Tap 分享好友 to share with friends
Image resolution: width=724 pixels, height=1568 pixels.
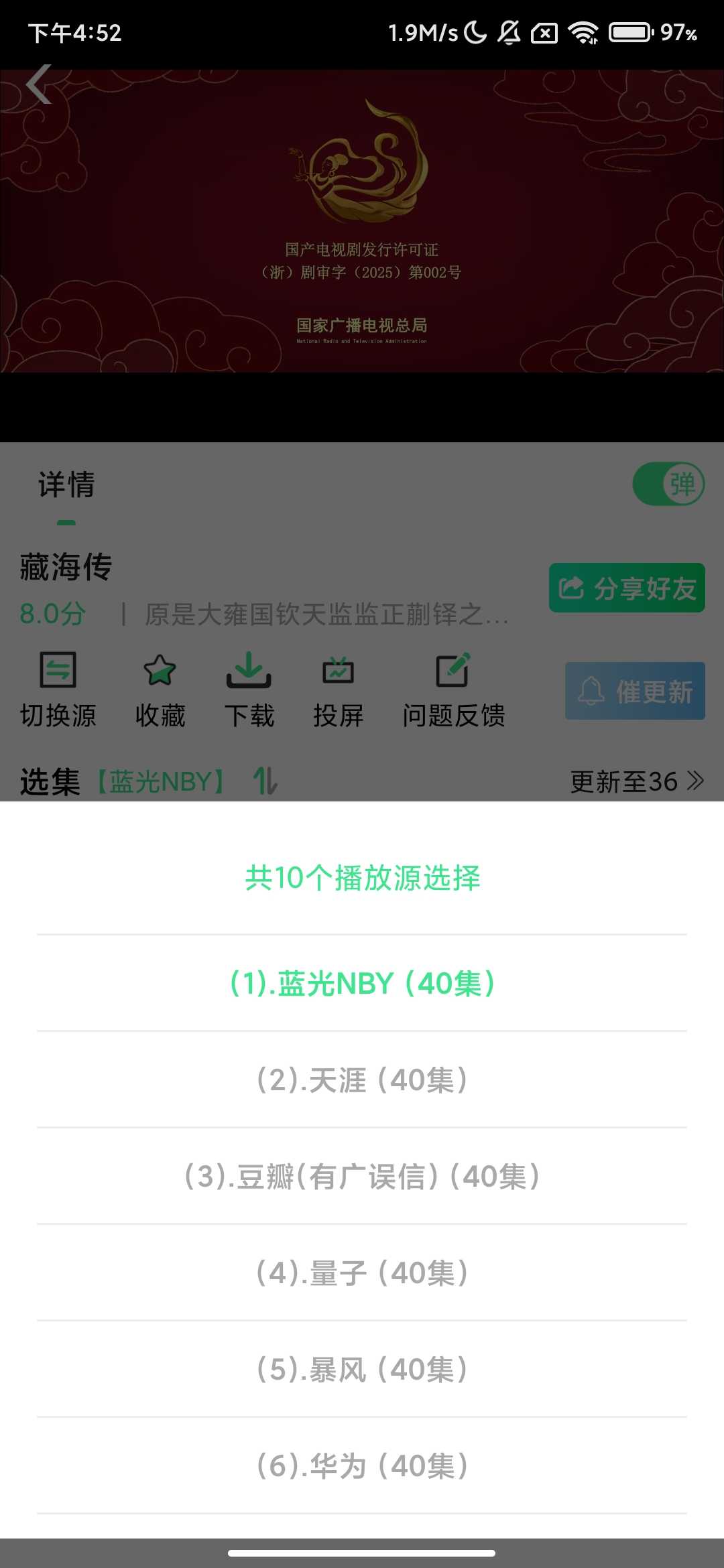tap(627, 588)
